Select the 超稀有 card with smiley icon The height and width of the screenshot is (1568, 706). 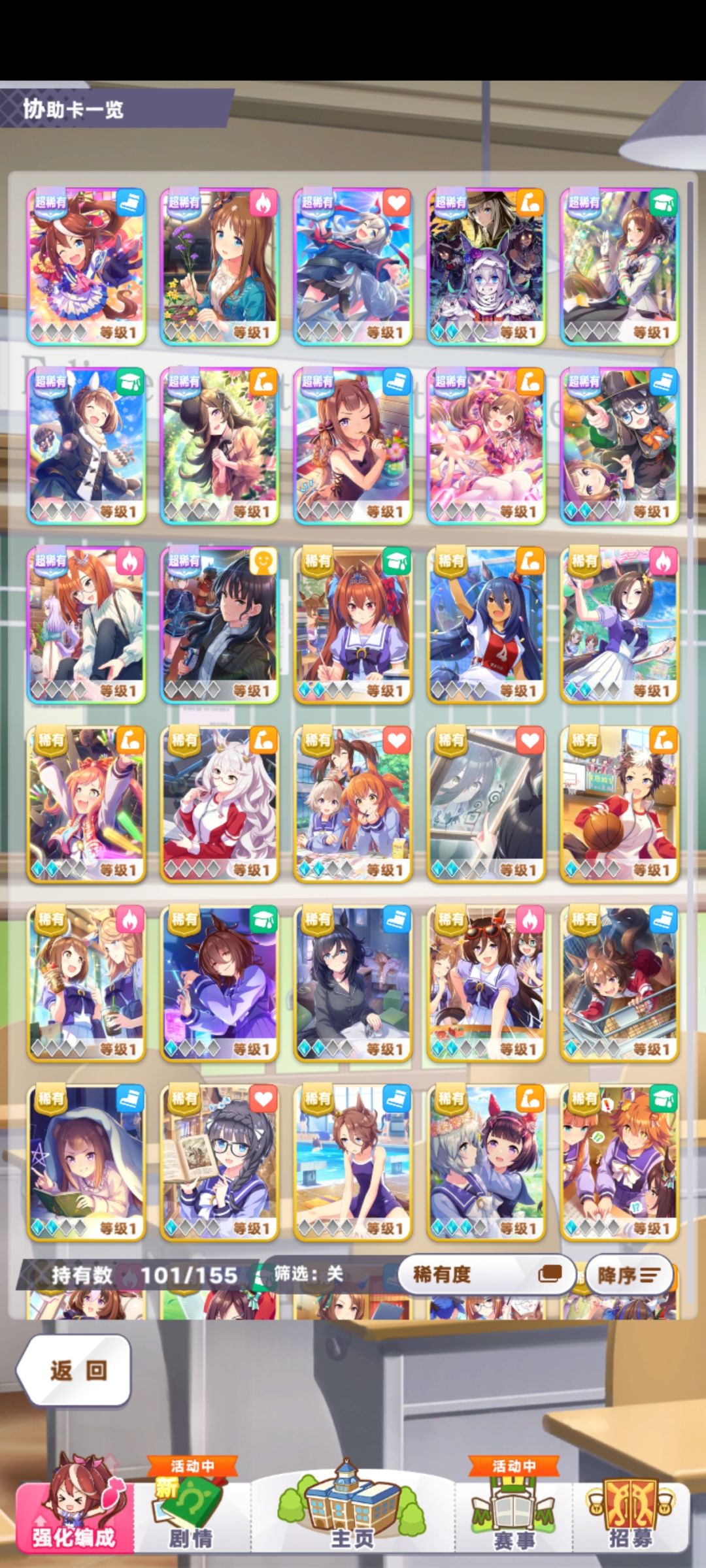220,625
